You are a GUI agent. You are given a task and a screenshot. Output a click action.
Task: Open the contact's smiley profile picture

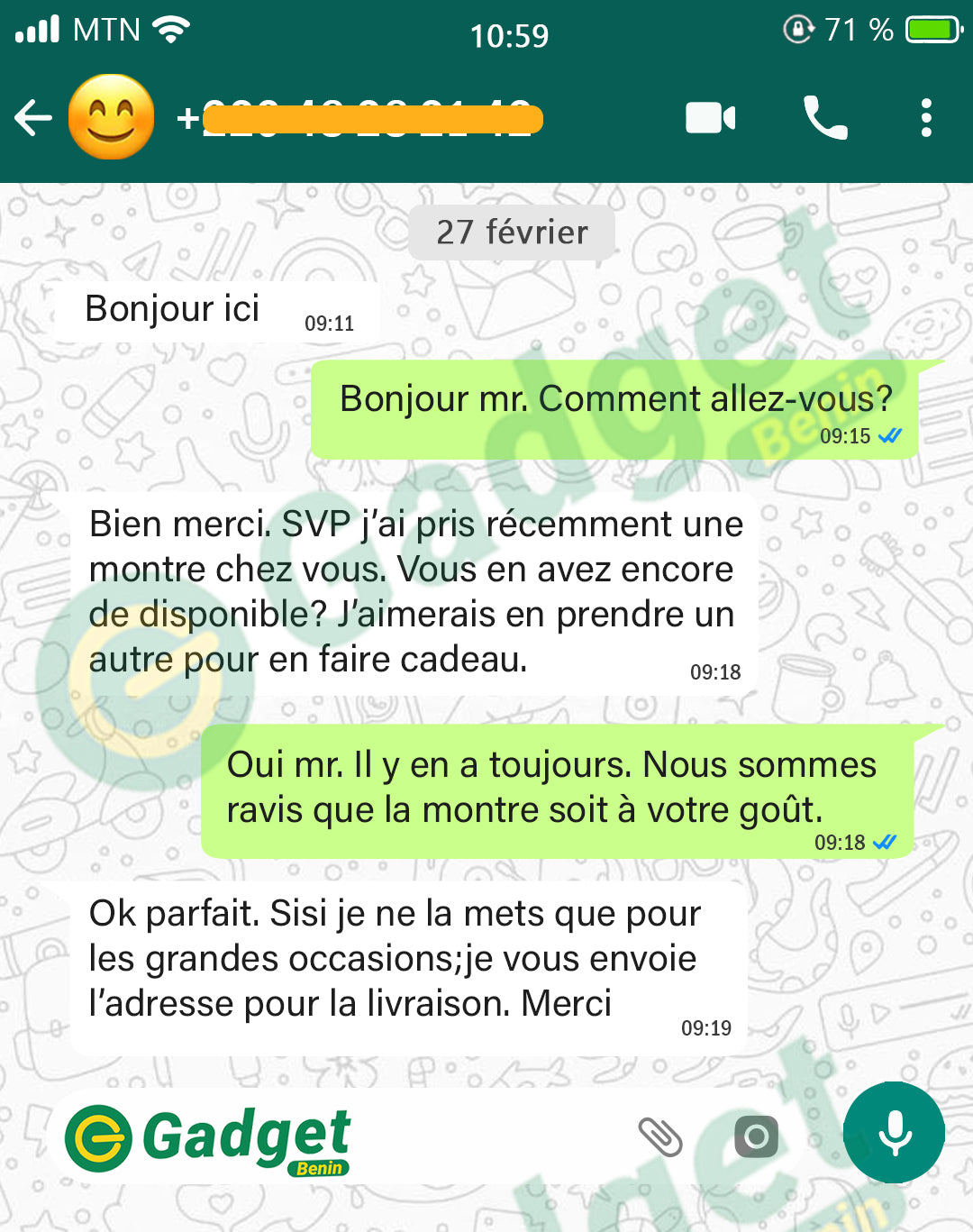point(111,117)
